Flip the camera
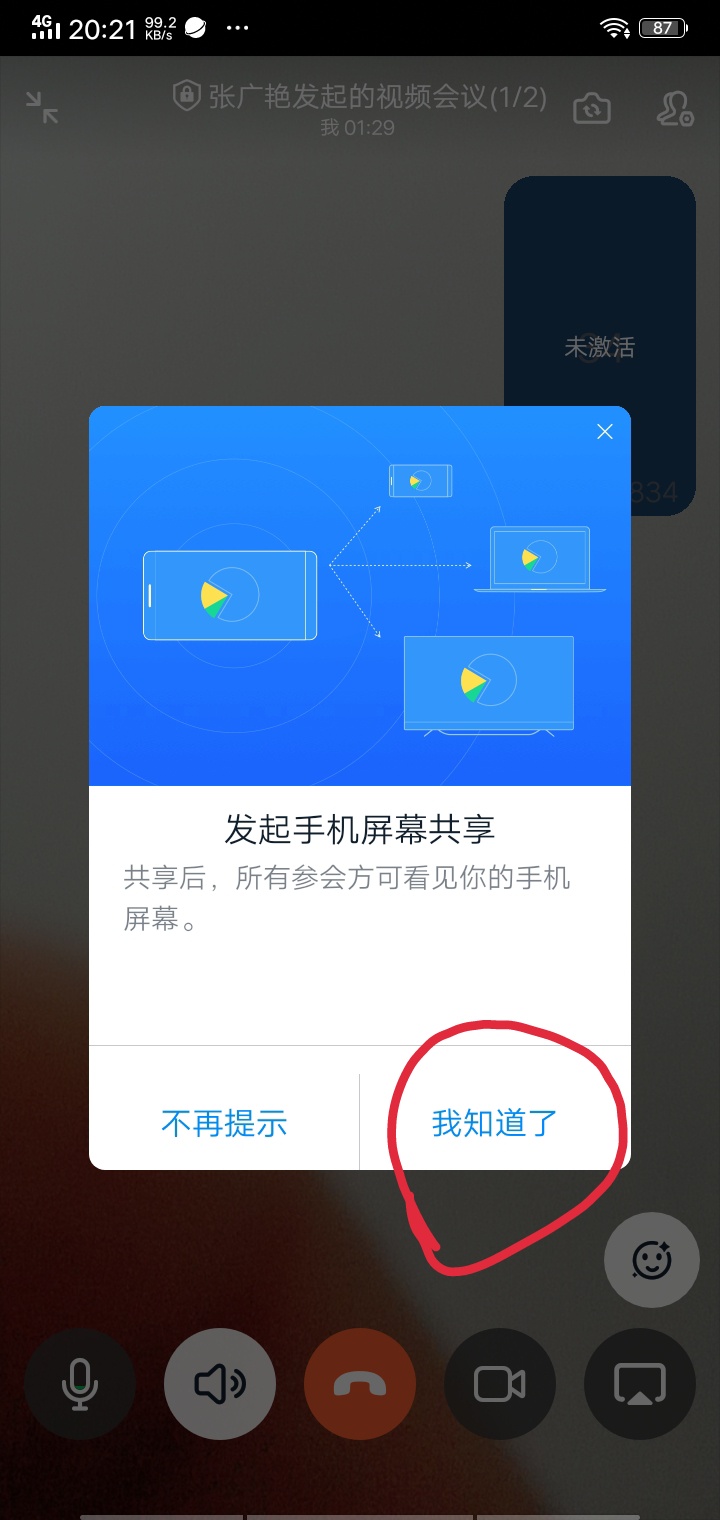This screenshot has width=720, height=1520. tap(592, 109)
